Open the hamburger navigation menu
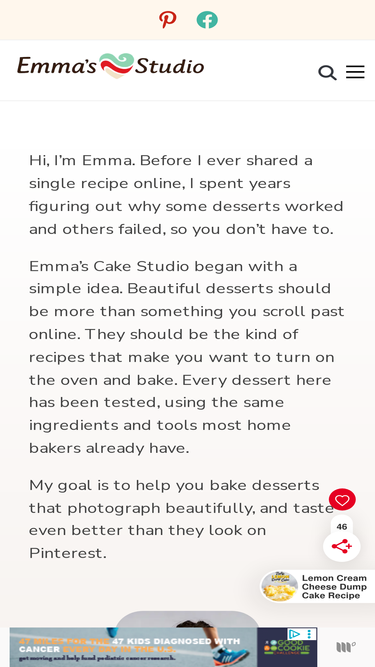Viewport: 375px width, 667px height. pyautogui.click(x=355, y=72)
